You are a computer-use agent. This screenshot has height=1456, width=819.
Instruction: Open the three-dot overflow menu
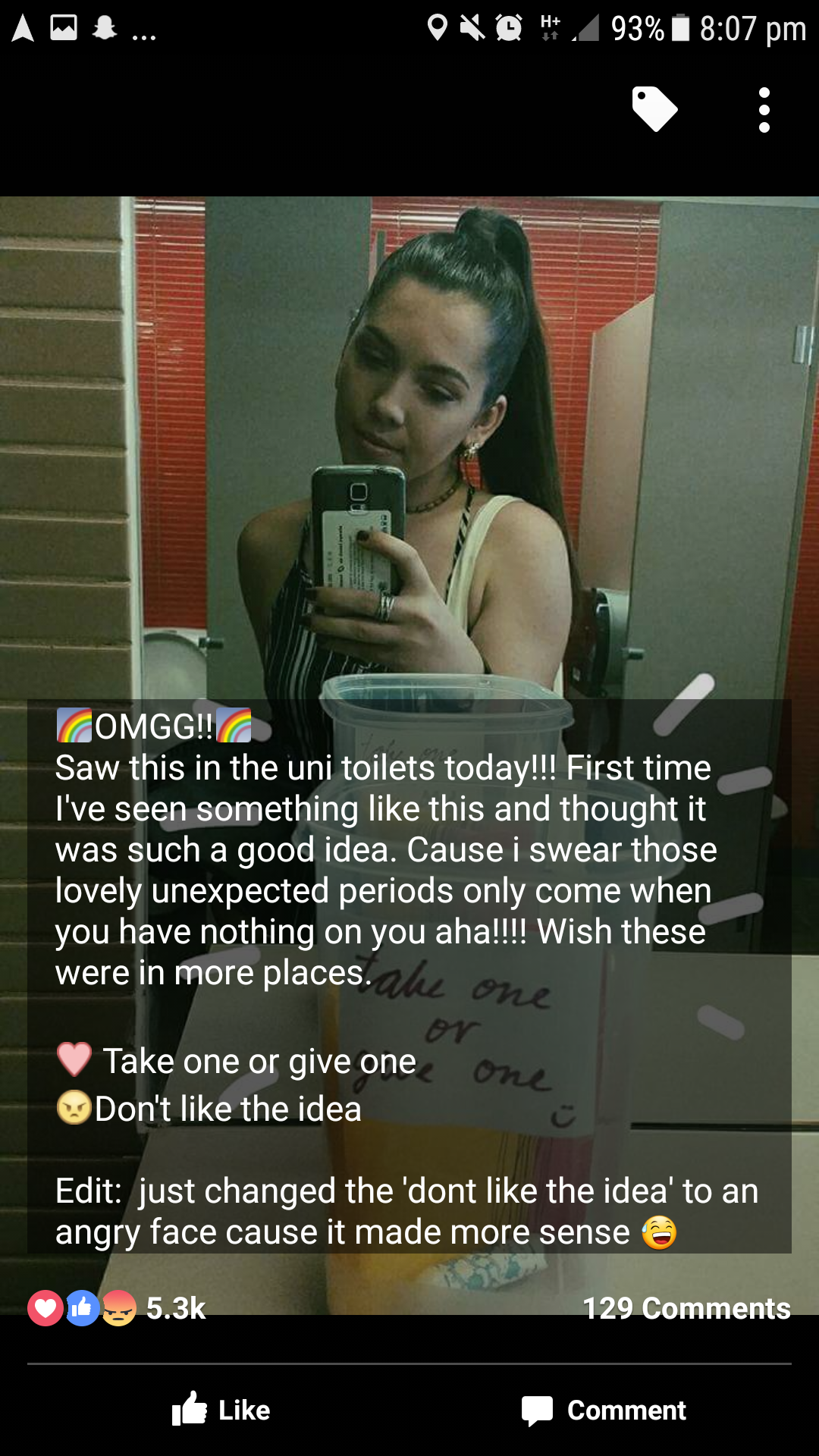point(764,110)
